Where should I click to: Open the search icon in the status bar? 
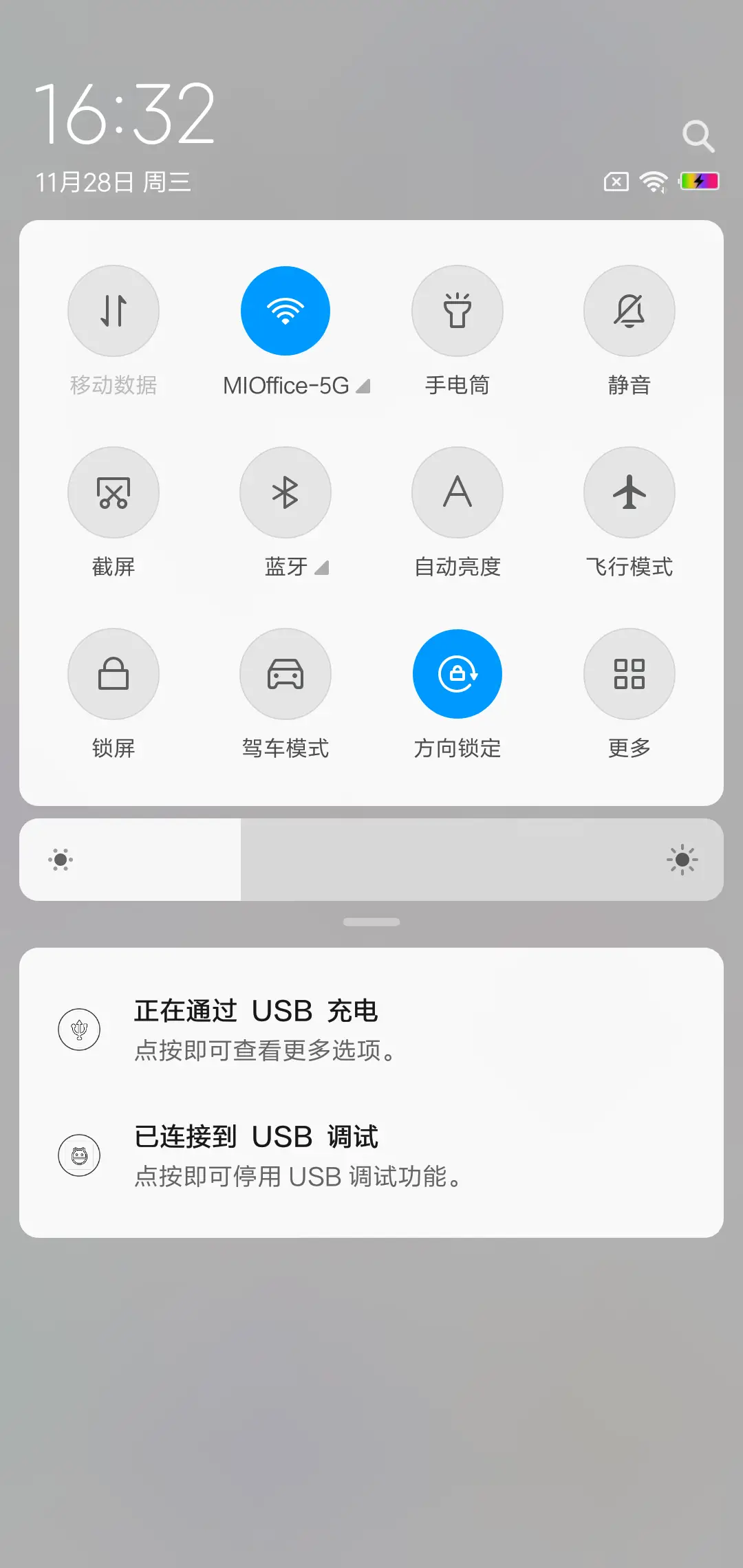point(699,135)
